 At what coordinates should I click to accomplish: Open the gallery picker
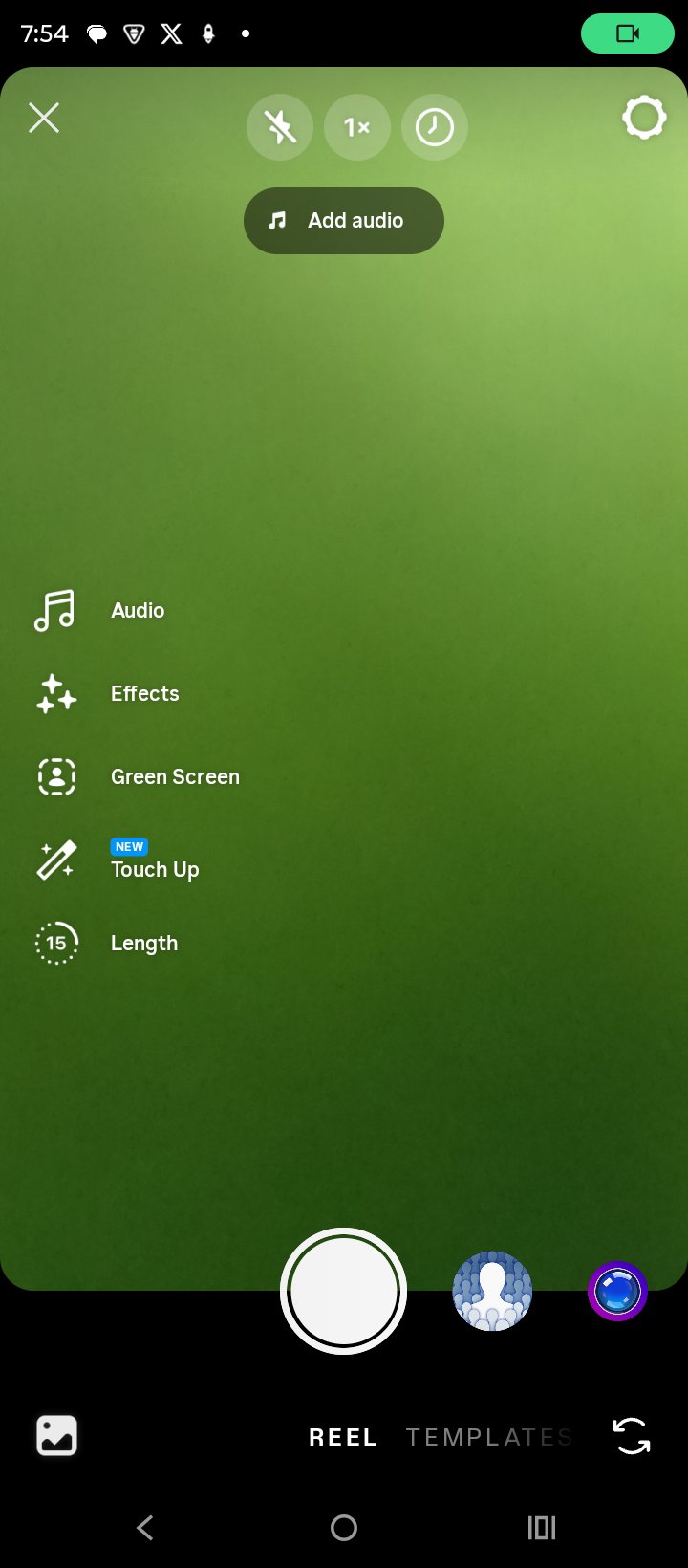tap(56, 1436)
